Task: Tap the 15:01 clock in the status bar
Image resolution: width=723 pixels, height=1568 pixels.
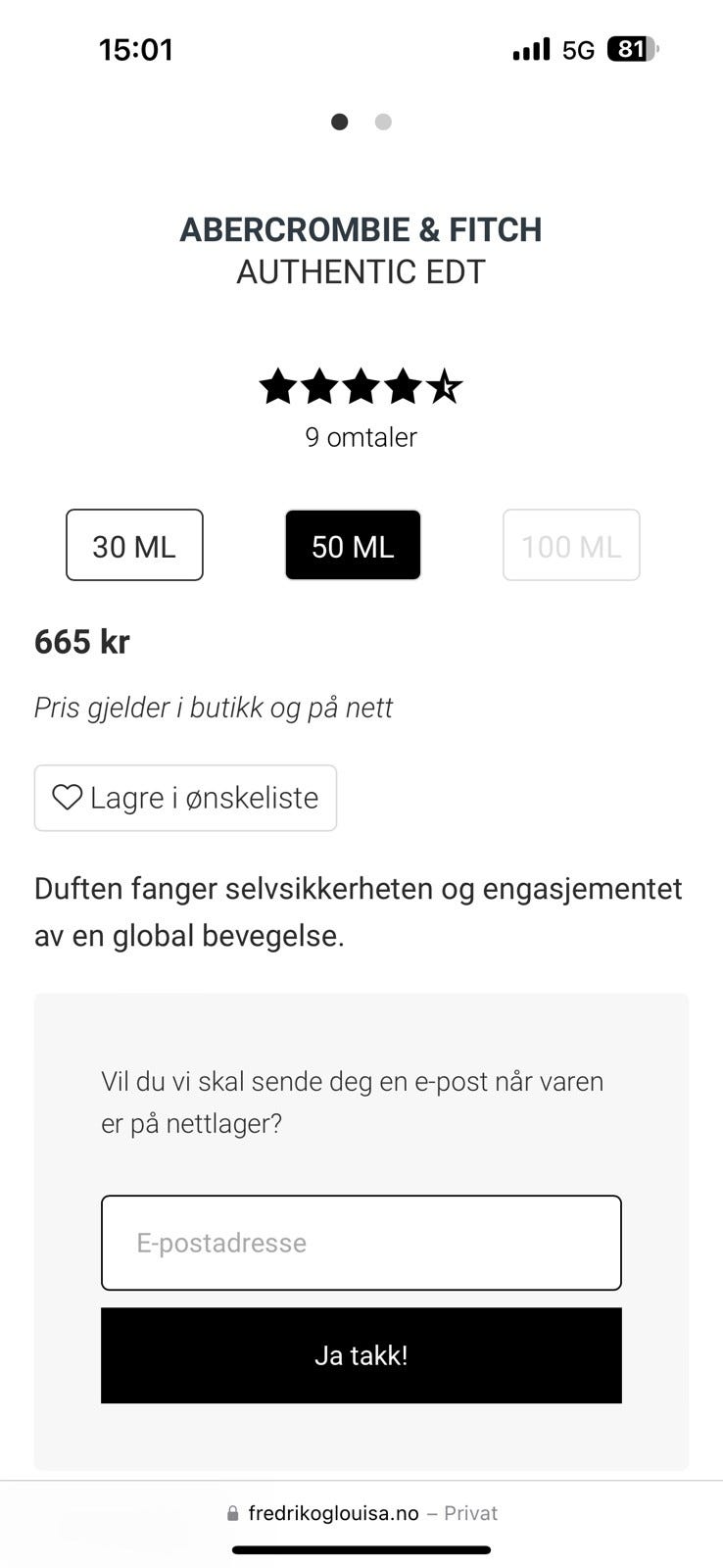Action: click(137, 49)
